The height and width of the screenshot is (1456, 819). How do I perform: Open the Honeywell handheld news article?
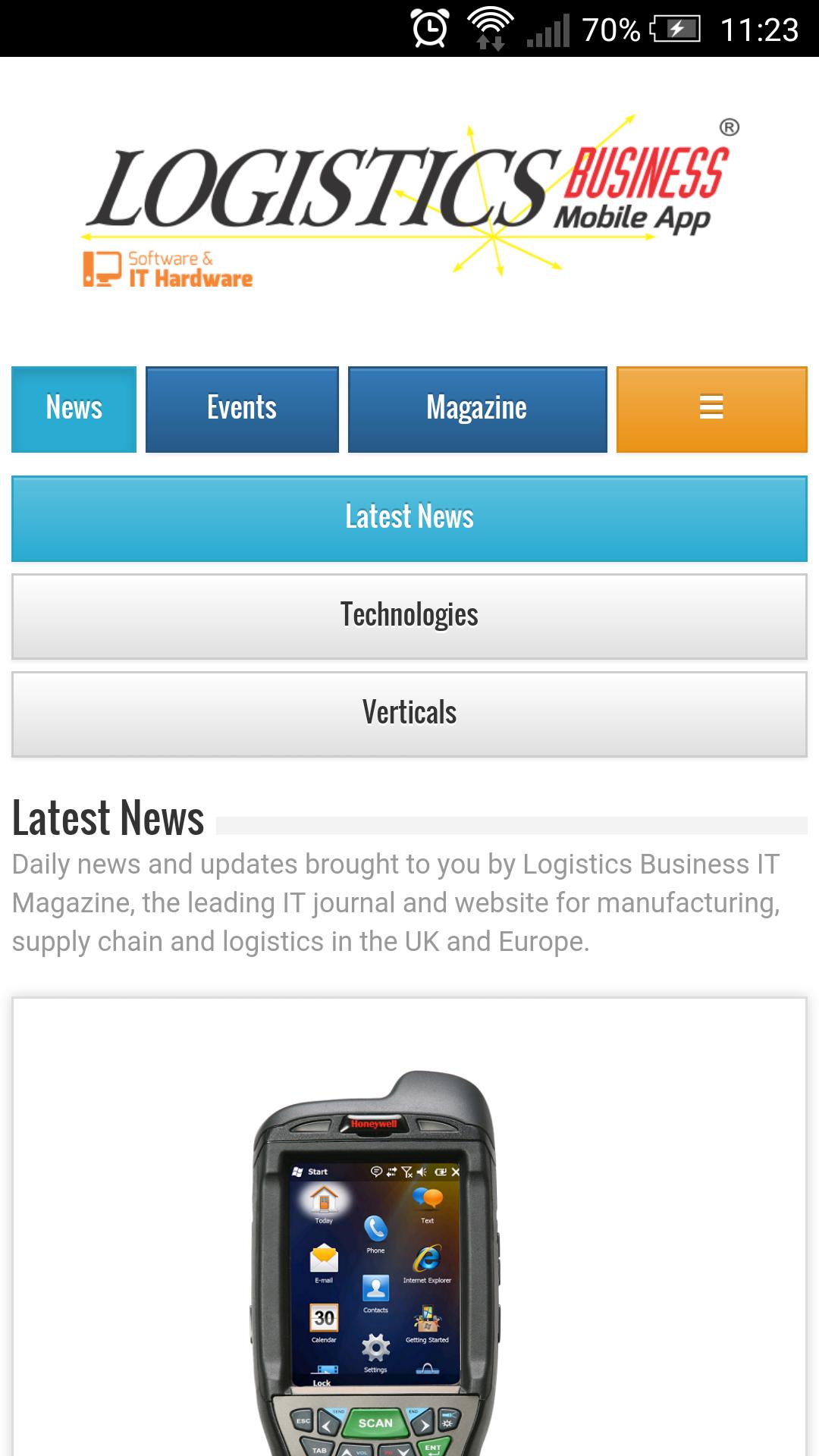[375, 1259]
